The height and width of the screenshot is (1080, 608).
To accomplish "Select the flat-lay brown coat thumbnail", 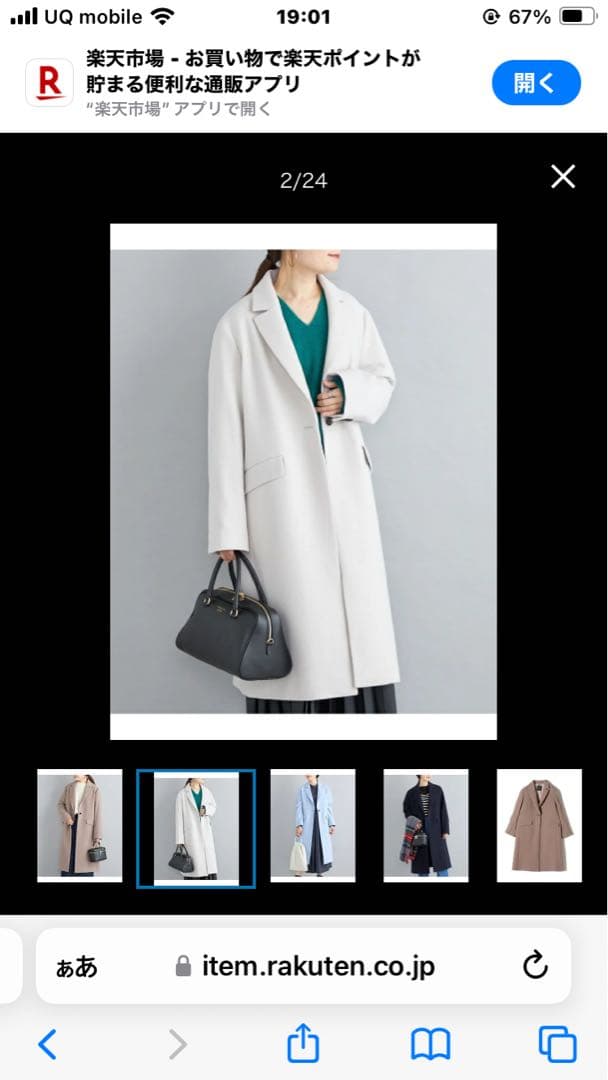I will pyautogui.click(x=539, y=826).
